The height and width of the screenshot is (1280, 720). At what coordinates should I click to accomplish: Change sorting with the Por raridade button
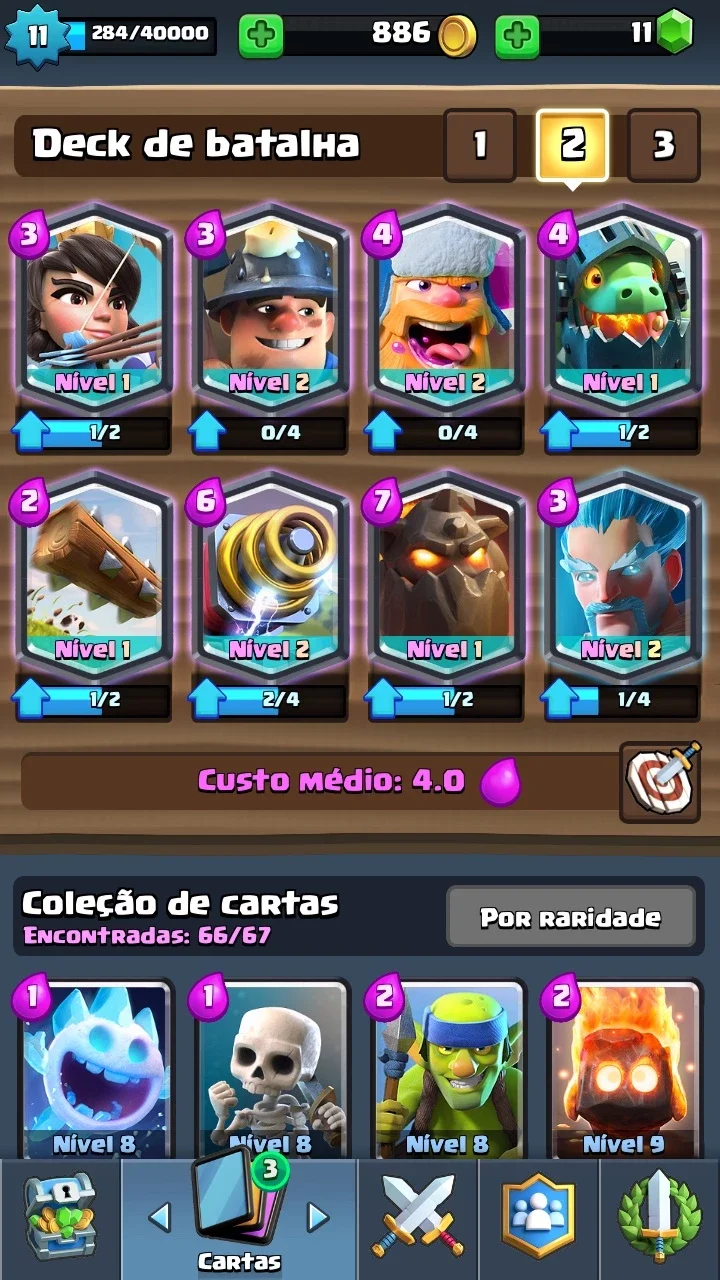[x=570, y=917]
